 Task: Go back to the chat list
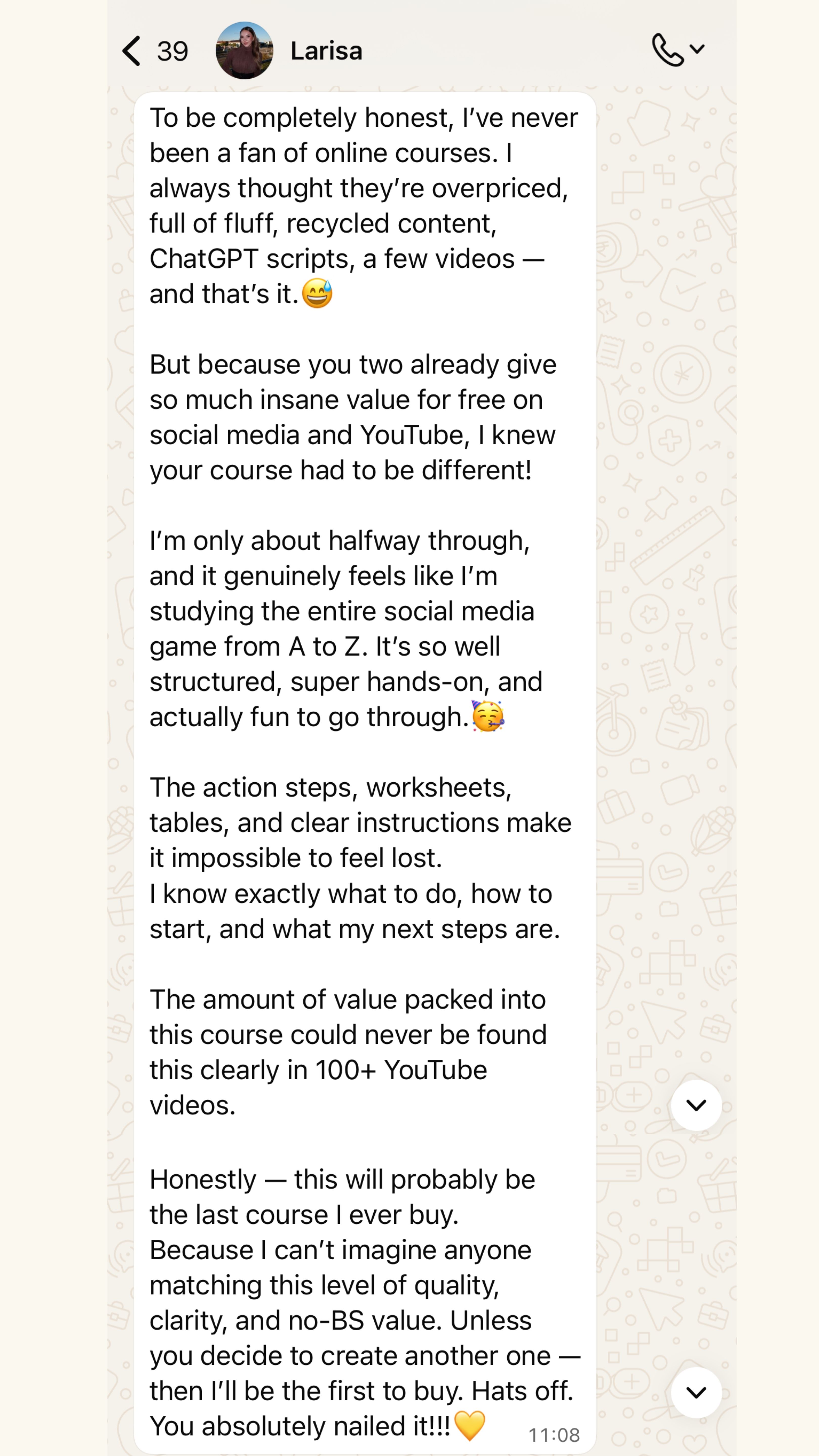(133, 51)
